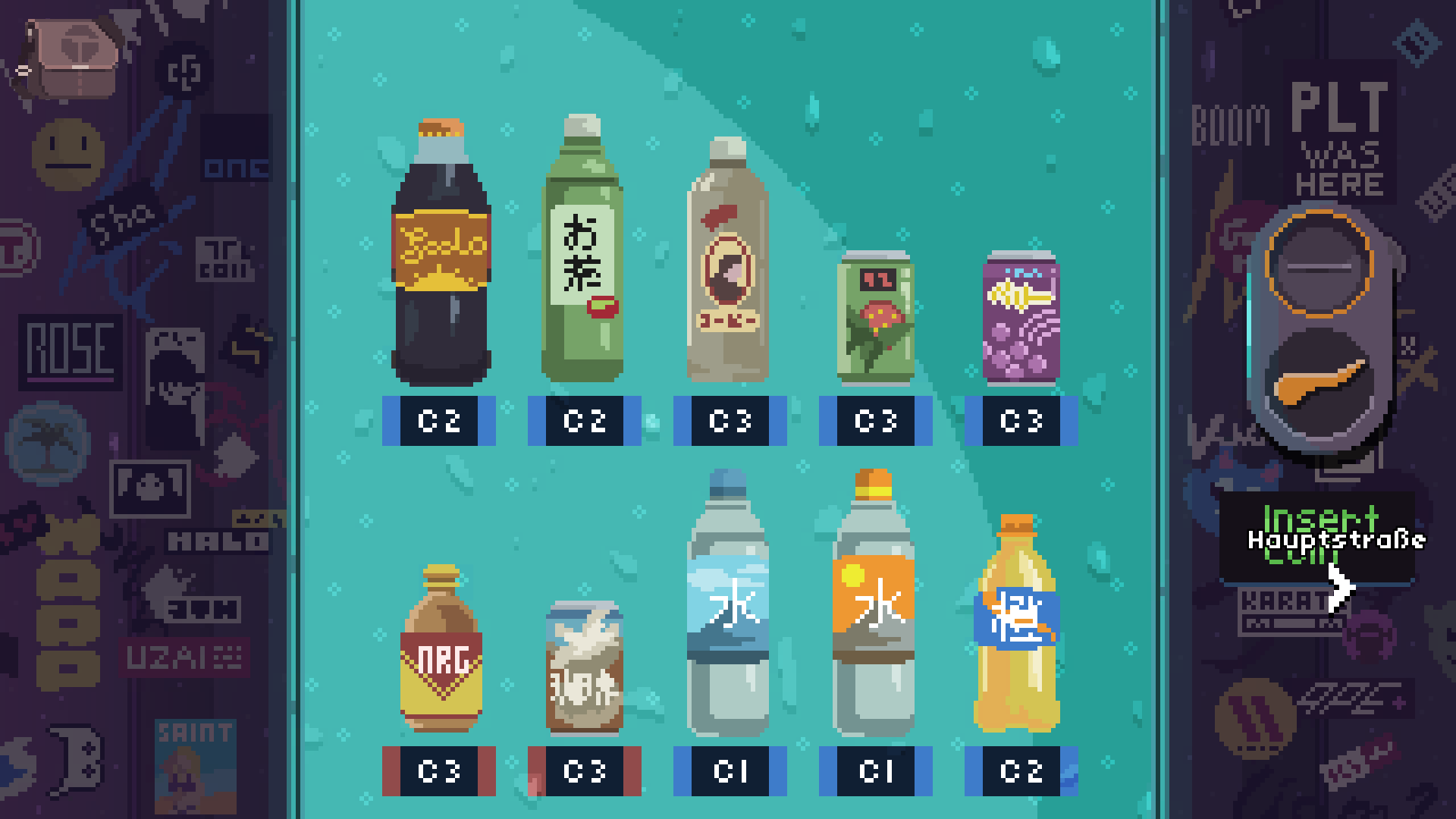Choose the blue-label water bottle

[x=728, y=607]
